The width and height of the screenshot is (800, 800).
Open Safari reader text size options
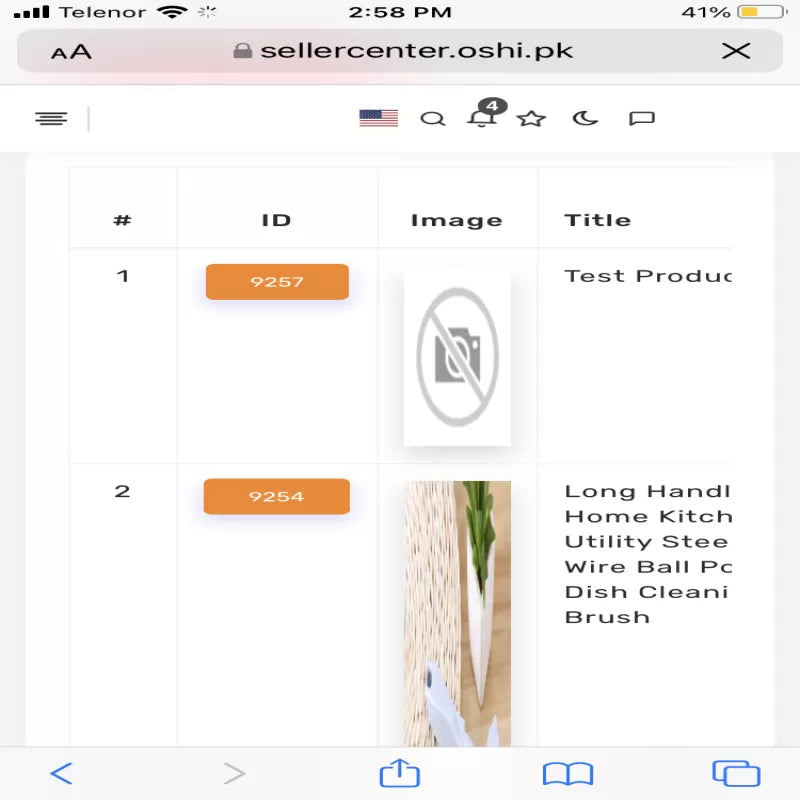click(71, 52)
